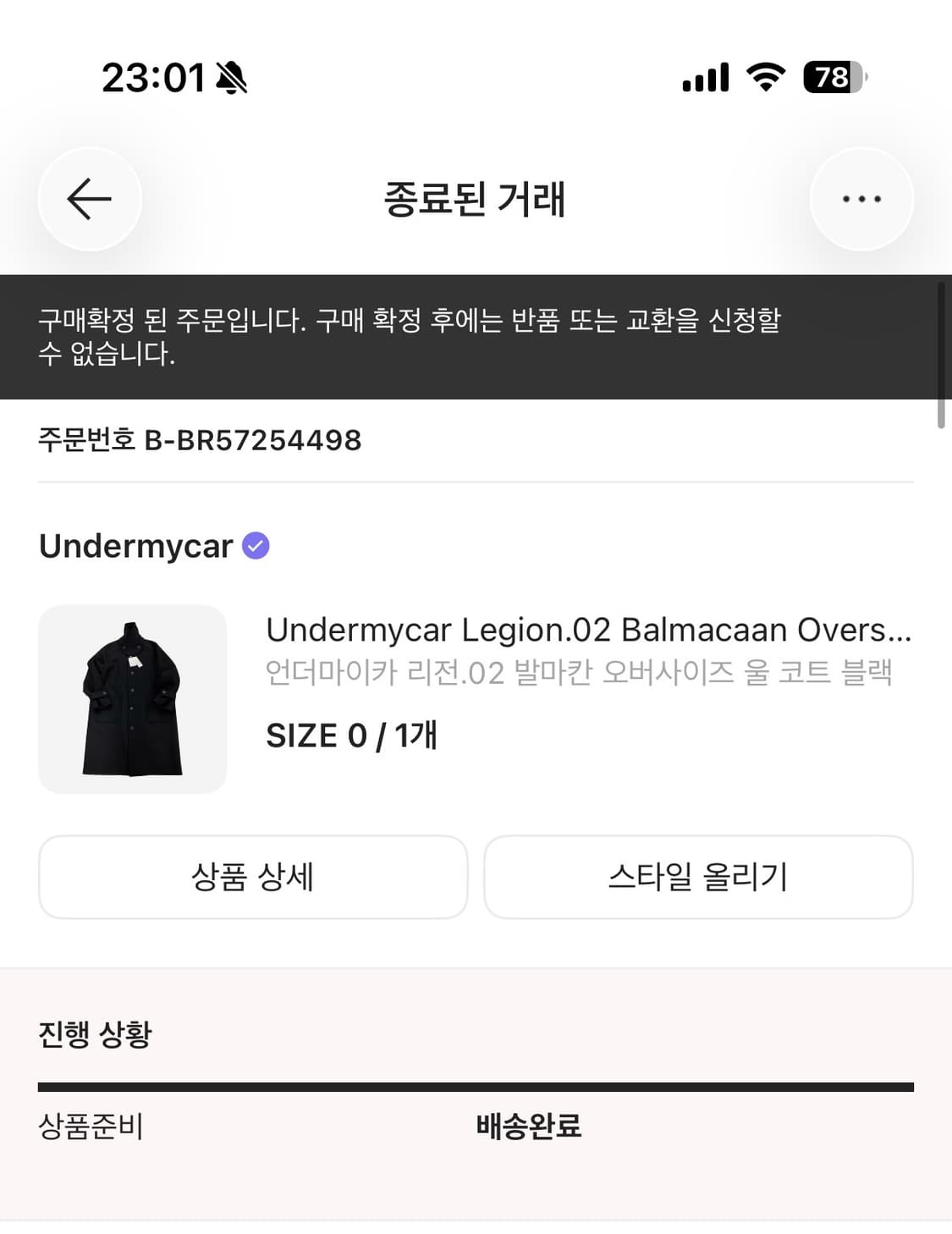
Task: Click the Undermycar Legion.02 product title
Action: tap(590, 630)
